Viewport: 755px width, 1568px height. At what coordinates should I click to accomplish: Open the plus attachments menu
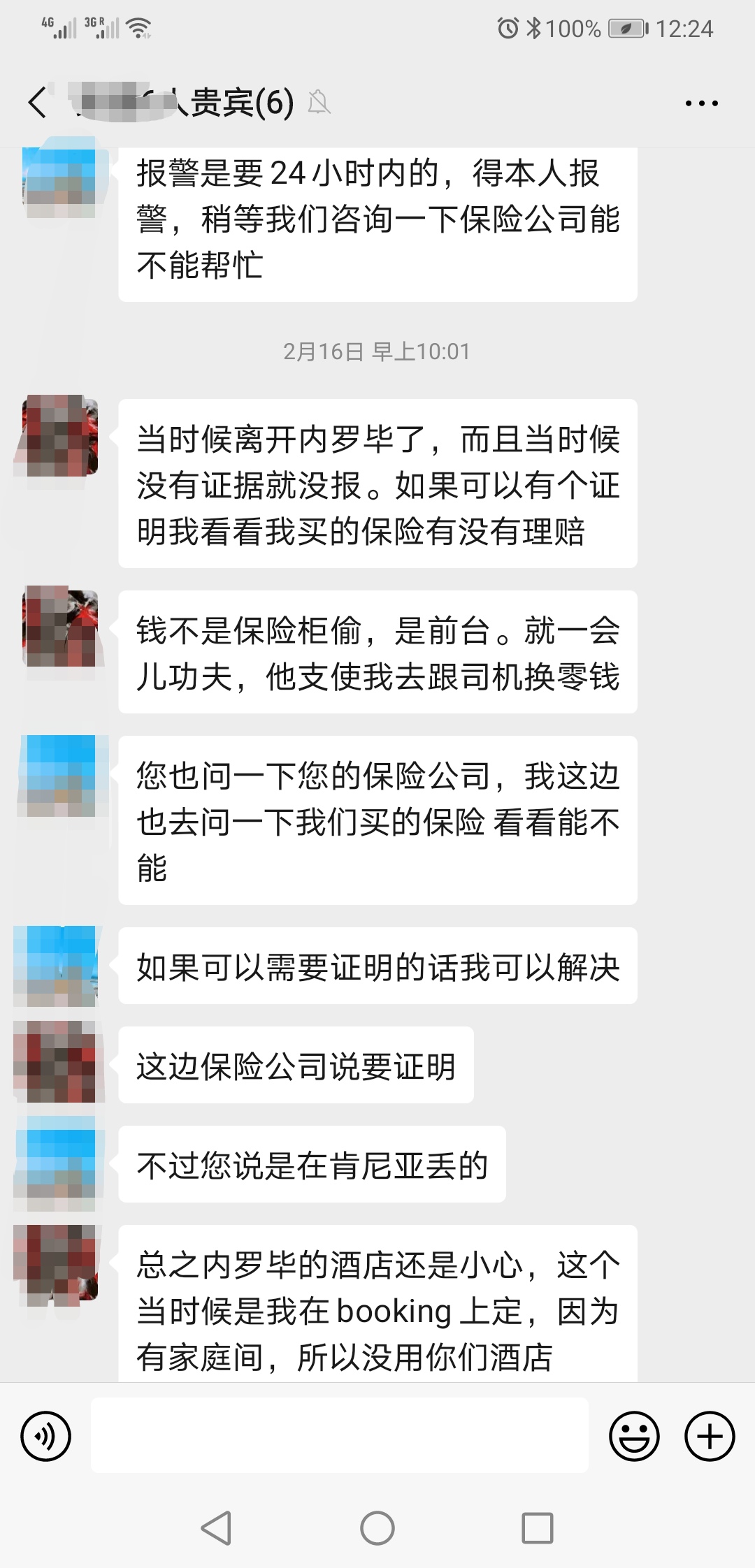710,1437
